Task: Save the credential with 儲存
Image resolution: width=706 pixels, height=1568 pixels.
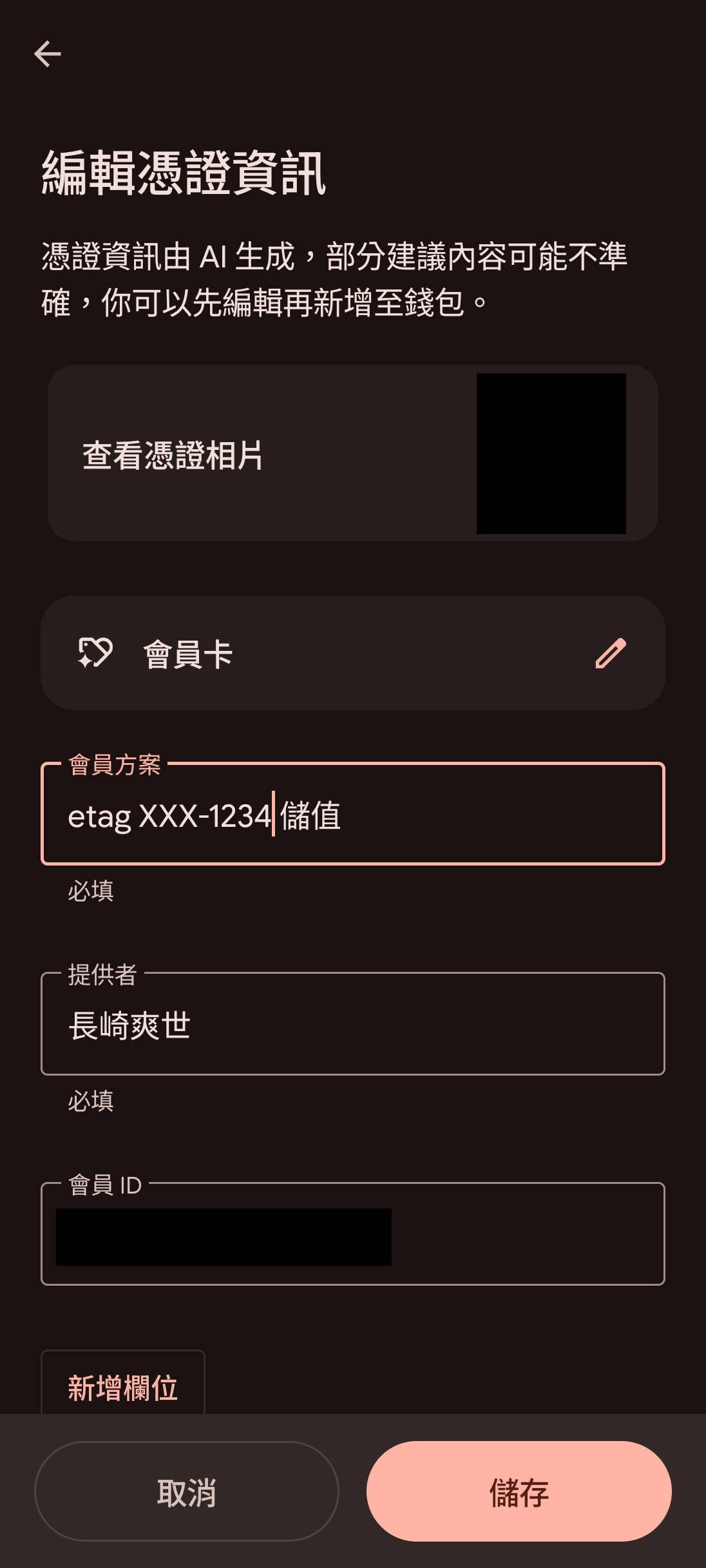Action: pyautogui.click(x=519, y=1492)
